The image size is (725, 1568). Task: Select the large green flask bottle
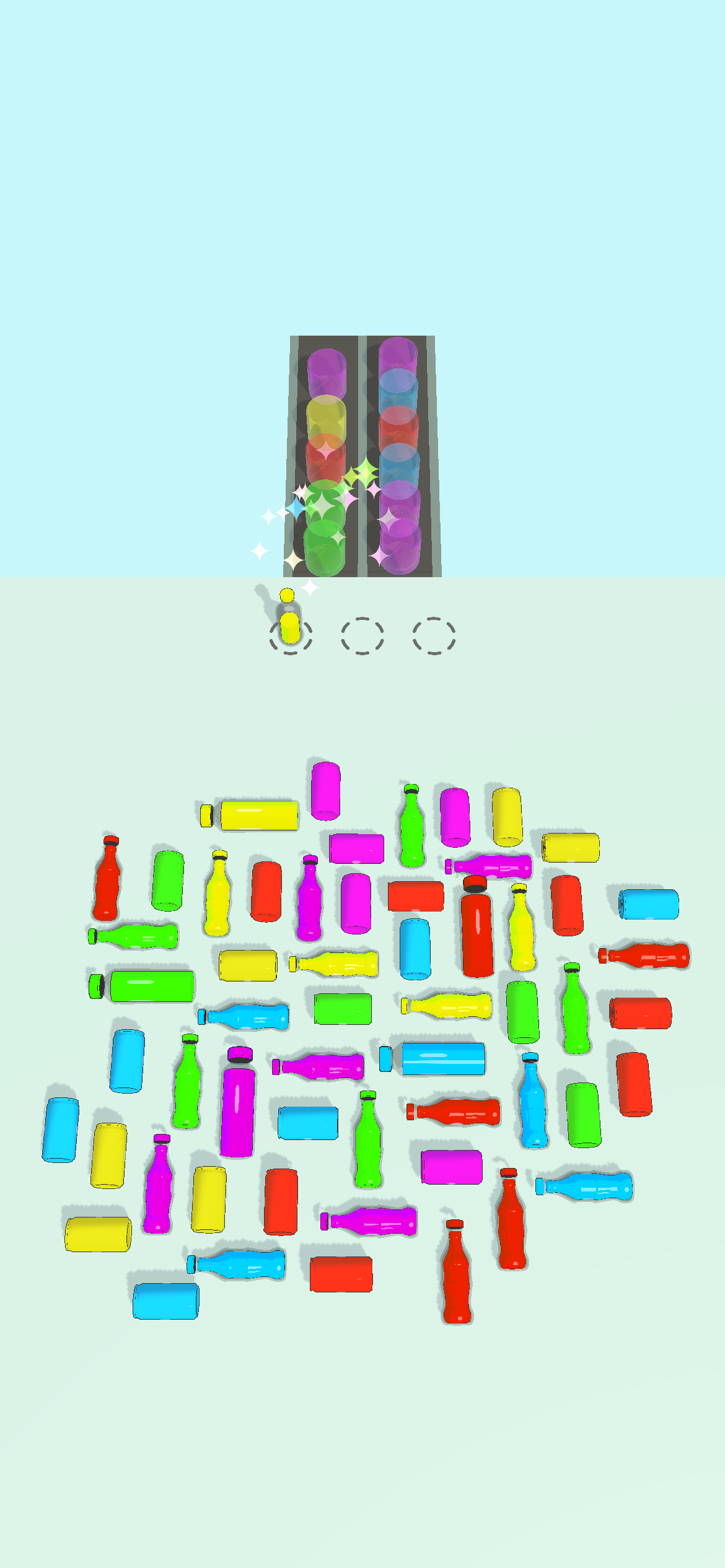[x=144, y=986]
